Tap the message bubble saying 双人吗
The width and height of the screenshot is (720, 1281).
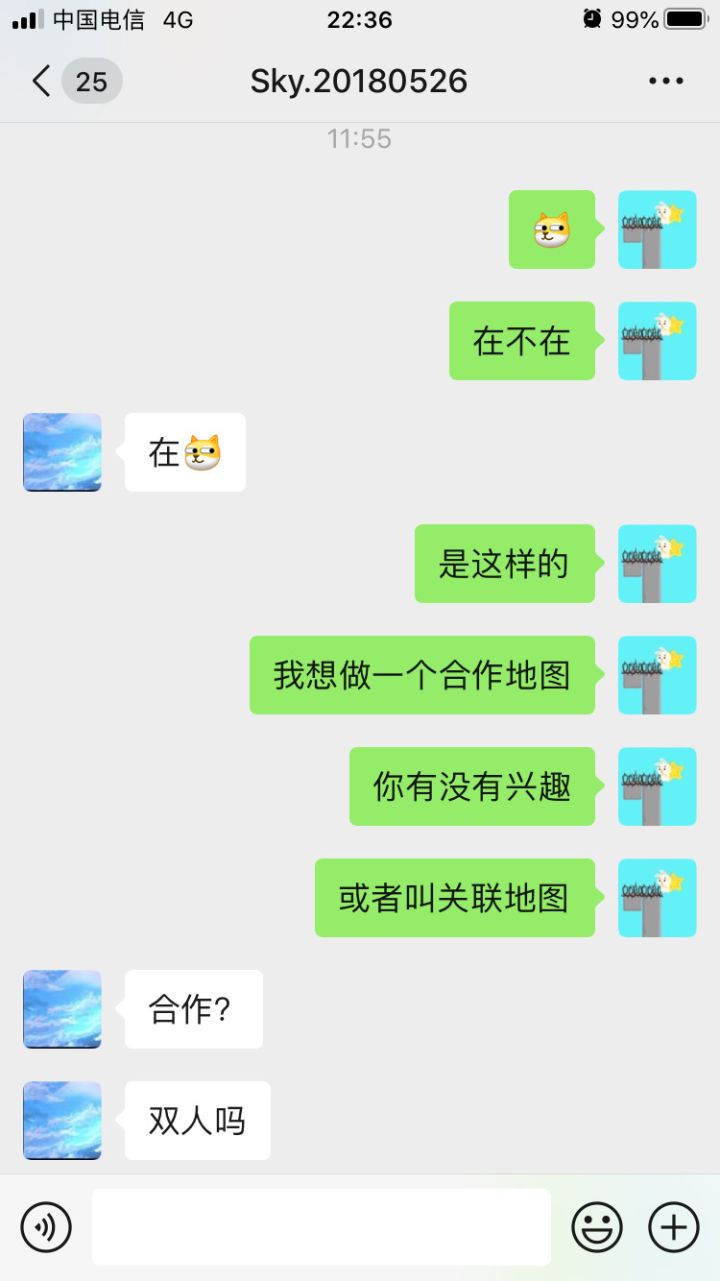point(197,1121)
